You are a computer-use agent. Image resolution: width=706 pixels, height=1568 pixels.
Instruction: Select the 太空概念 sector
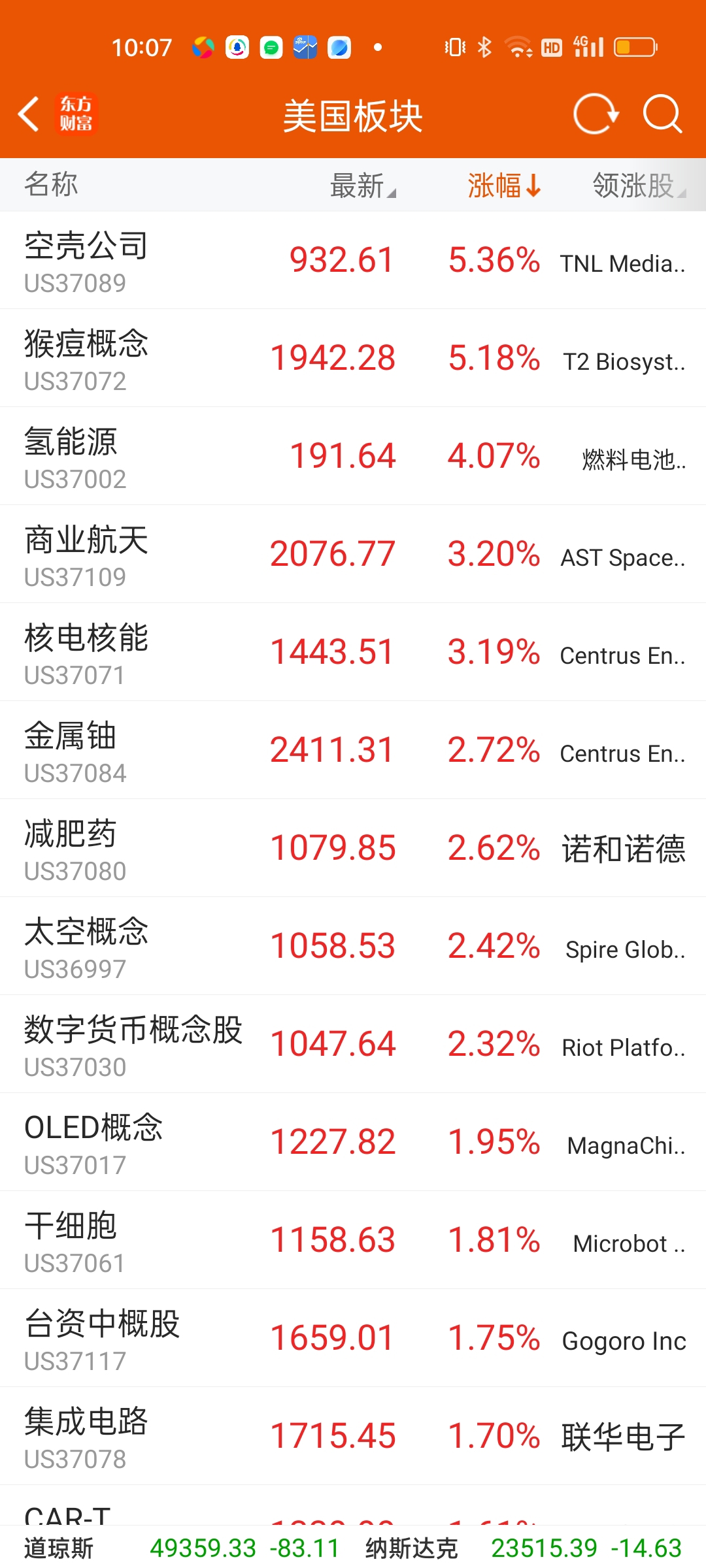[353, 946]
